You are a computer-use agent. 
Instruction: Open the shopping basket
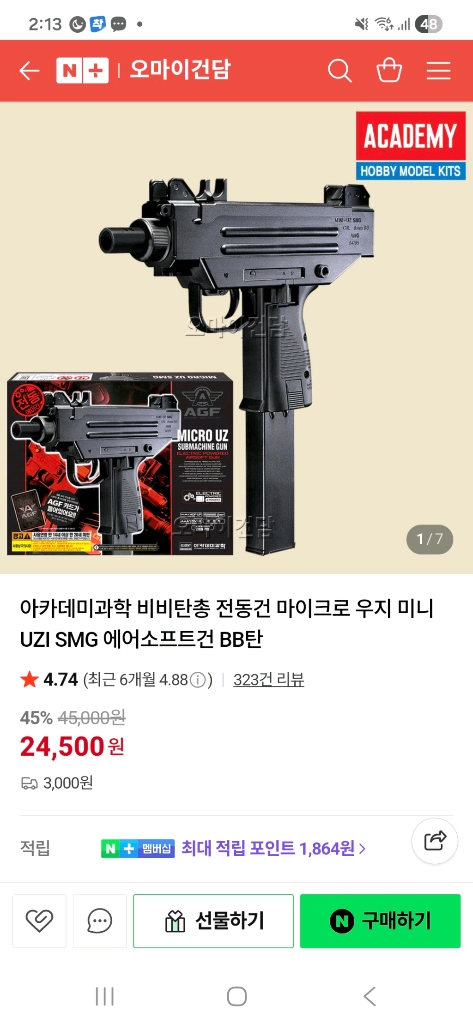pyautogui.click(x=389, y=70)
